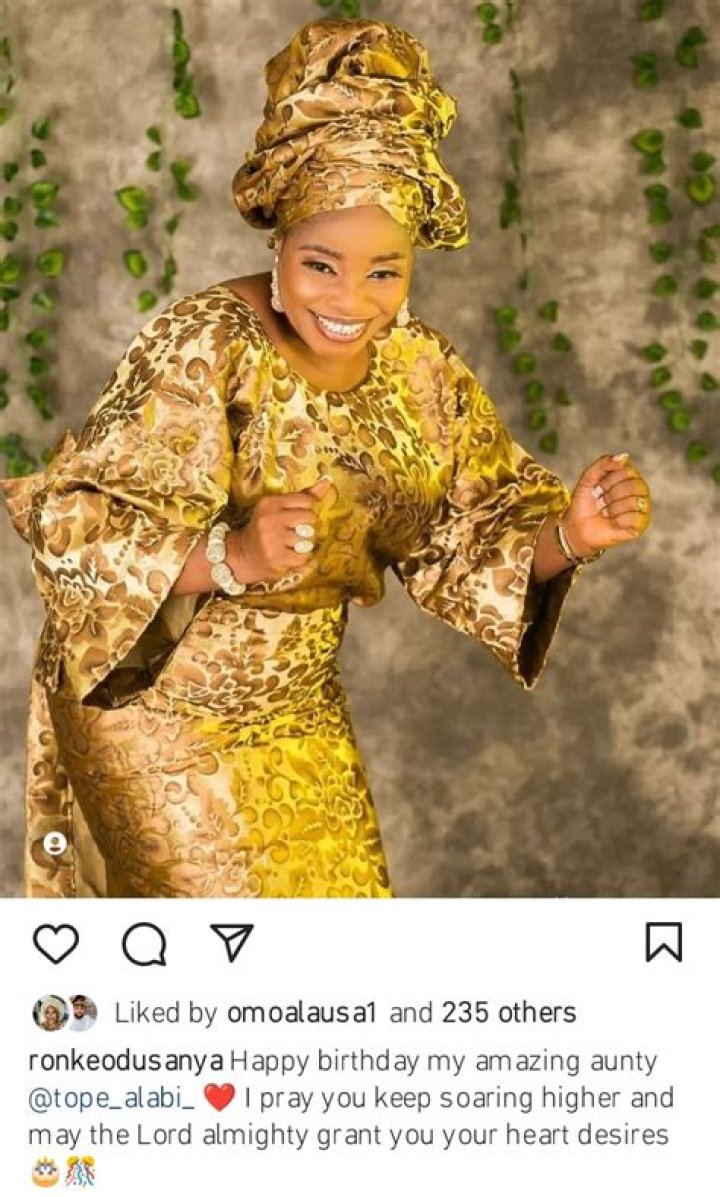The image size is (720, 1197).
Task: Open comments via the speech bubble icon
Action: [x=143, y=941]
